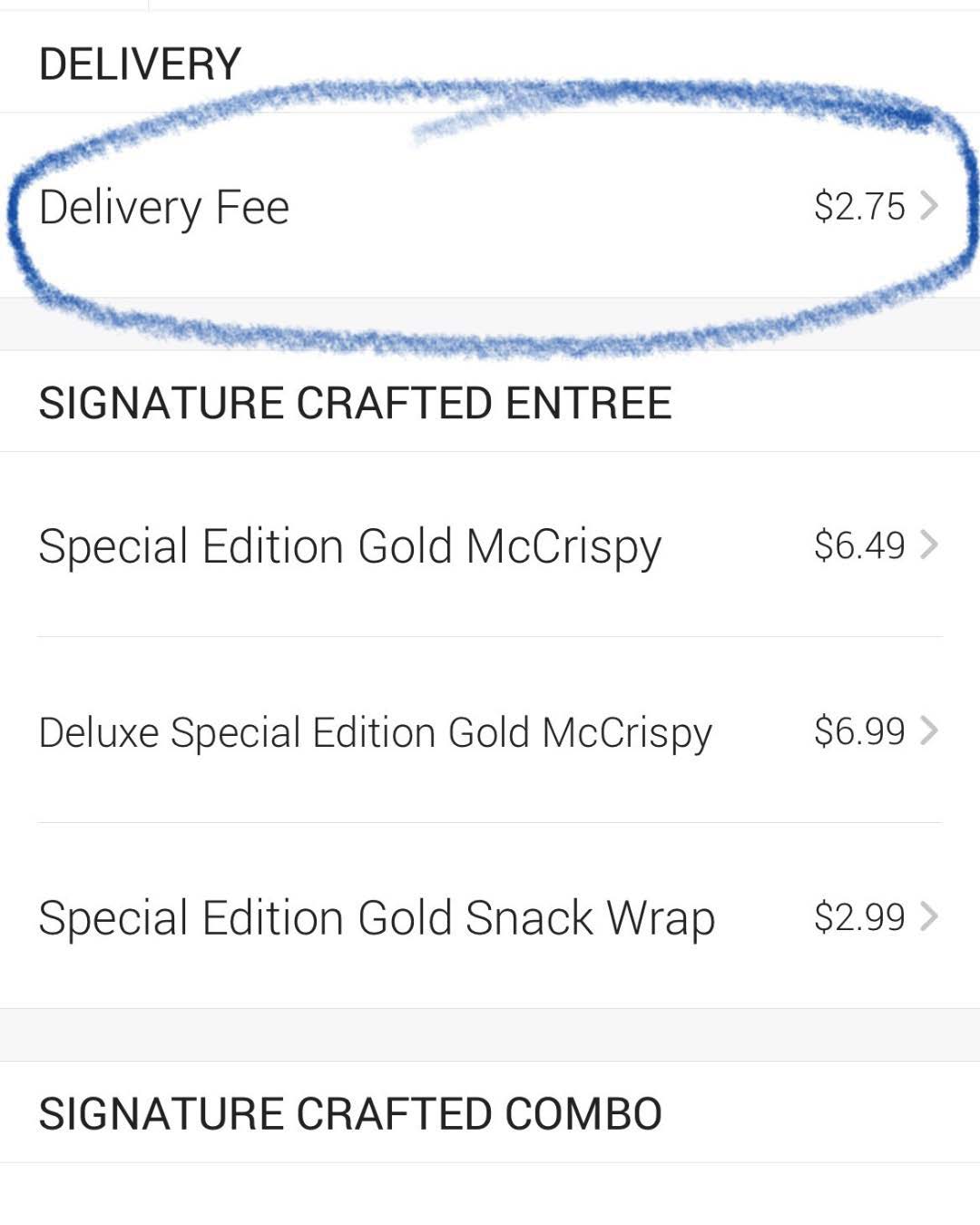Select Special Edition Gold McCrispy for $6.49
980x1225 pixels.
click(x=488, y=545)
